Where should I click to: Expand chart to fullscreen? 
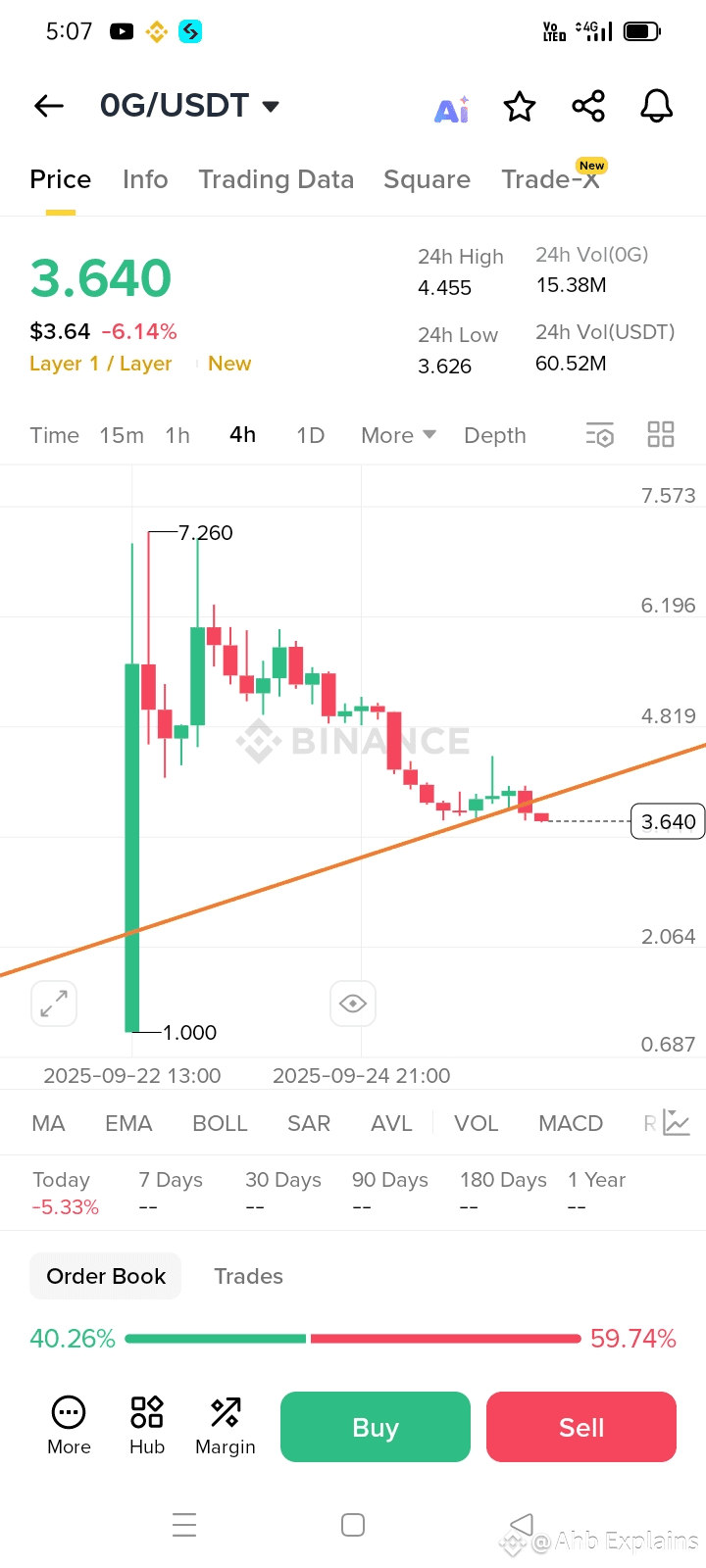click(54, 1004)
